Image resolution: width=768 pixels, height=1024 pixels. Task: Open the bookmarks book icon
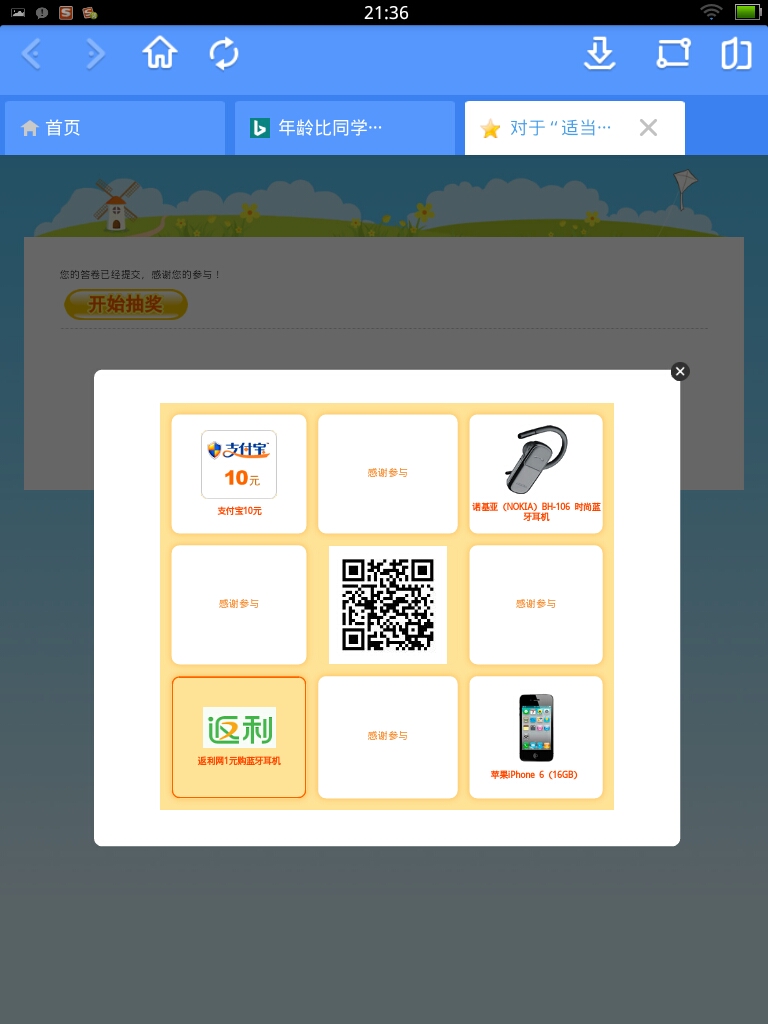click(736, 54)
